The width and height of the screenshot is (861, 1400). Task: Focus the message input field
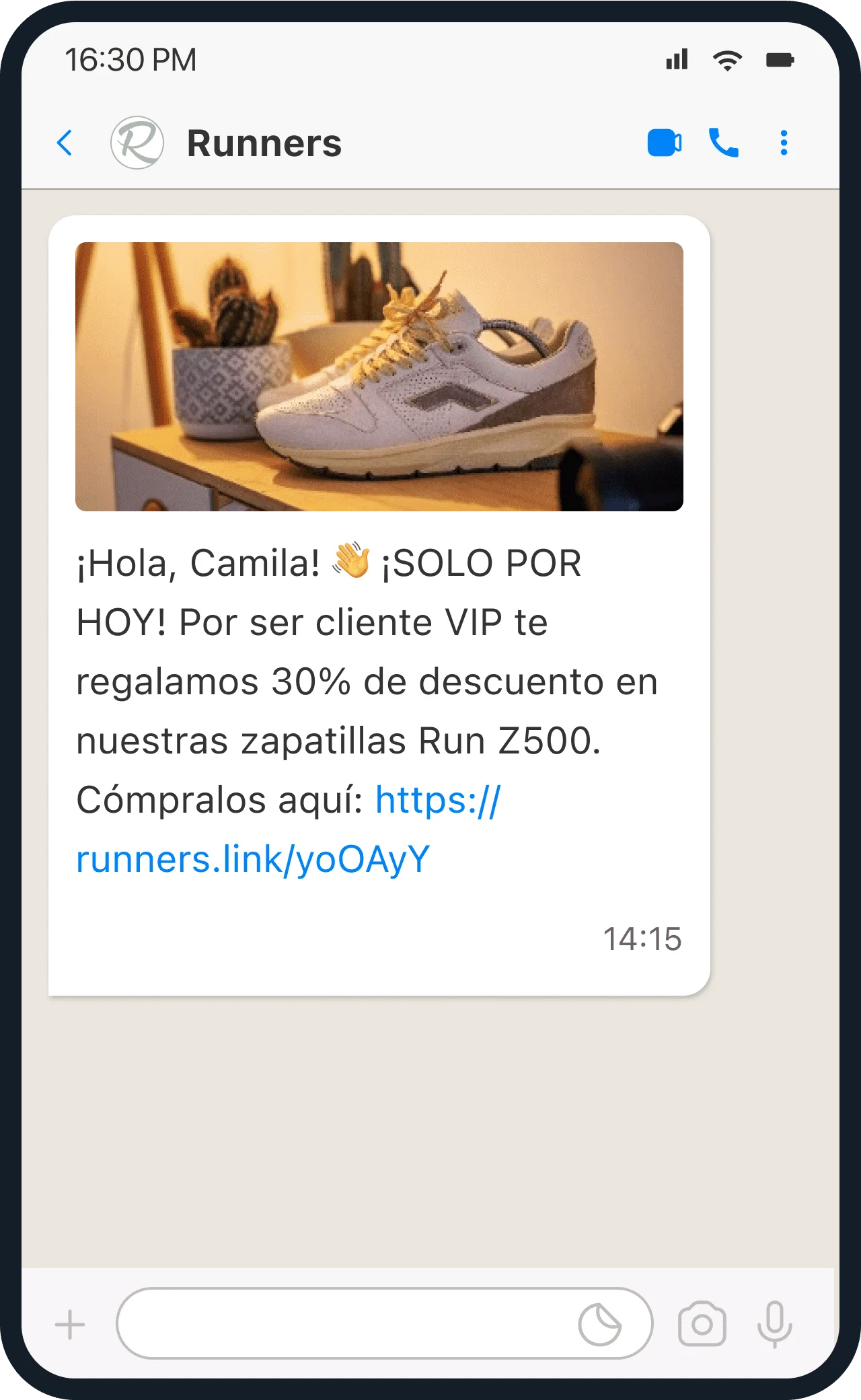[x=343, y=1323]
